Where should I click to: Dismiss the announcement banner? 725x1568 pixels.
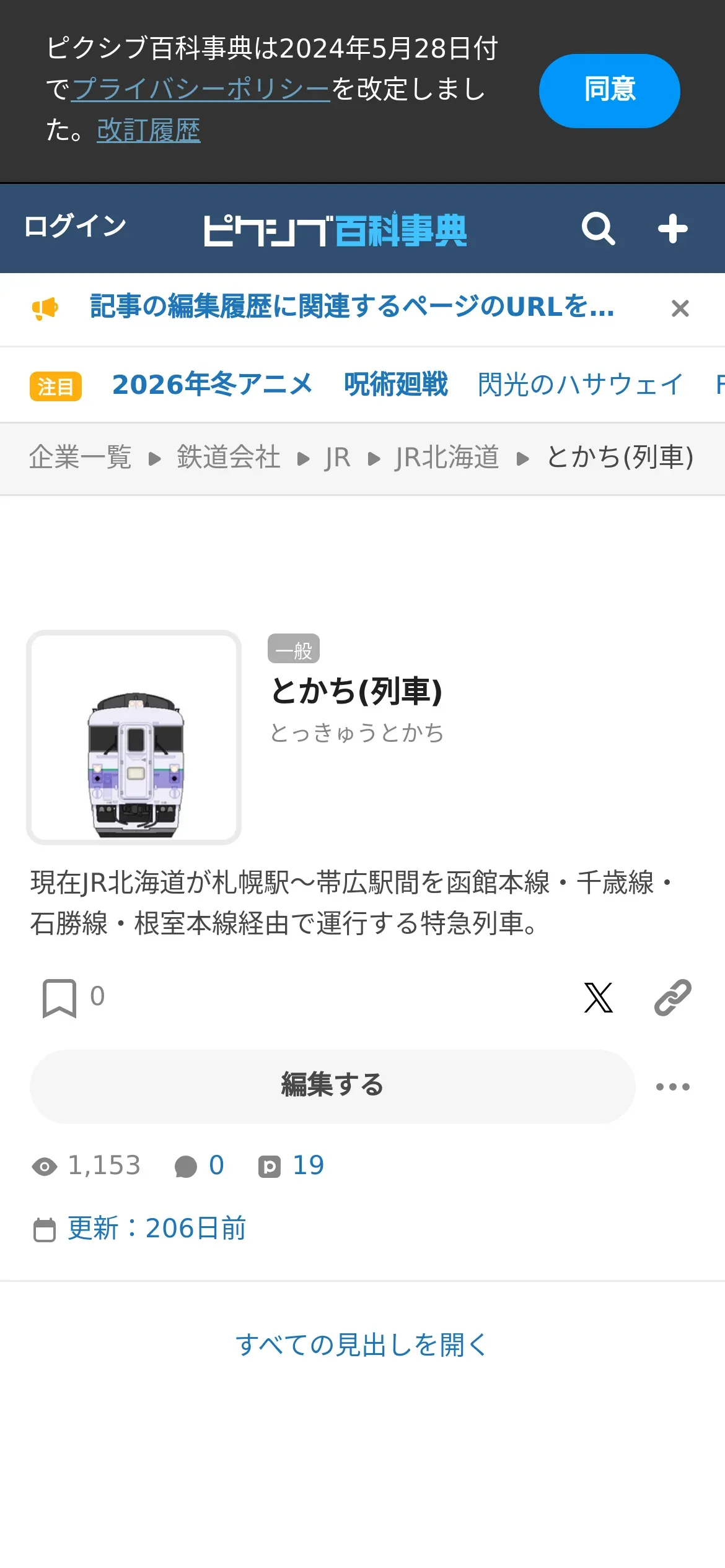[x=680, y=308]
